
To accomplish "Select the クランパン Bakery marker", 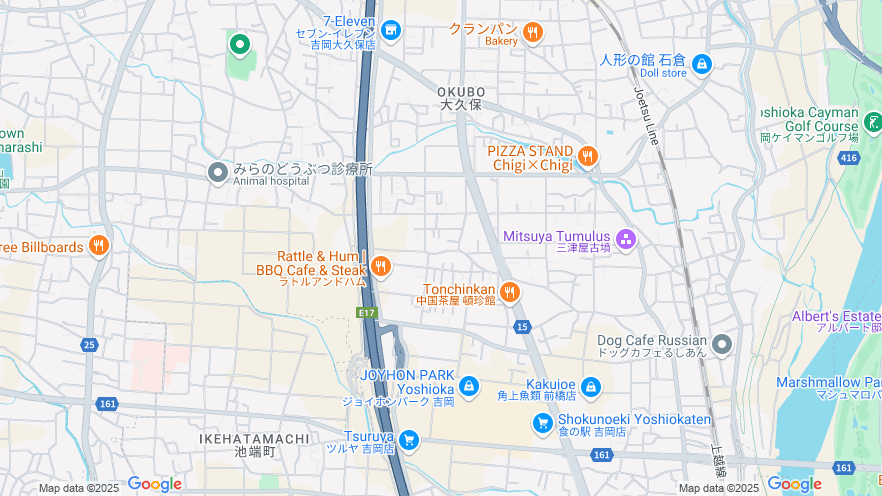I will (533, 31).
